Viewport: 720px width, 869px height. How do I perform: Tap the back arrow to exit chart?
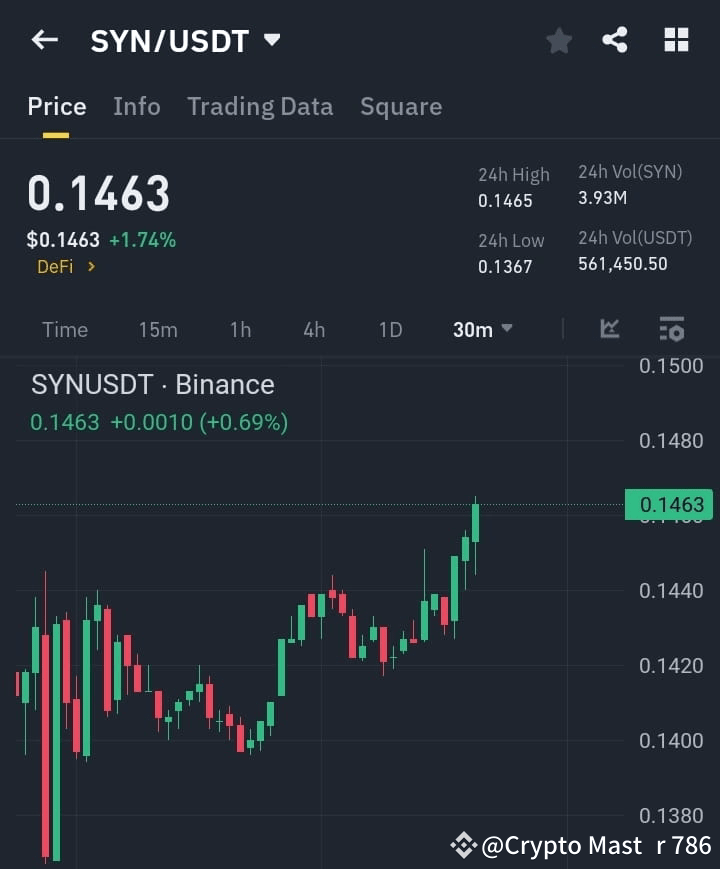click(x=43, y=40)
